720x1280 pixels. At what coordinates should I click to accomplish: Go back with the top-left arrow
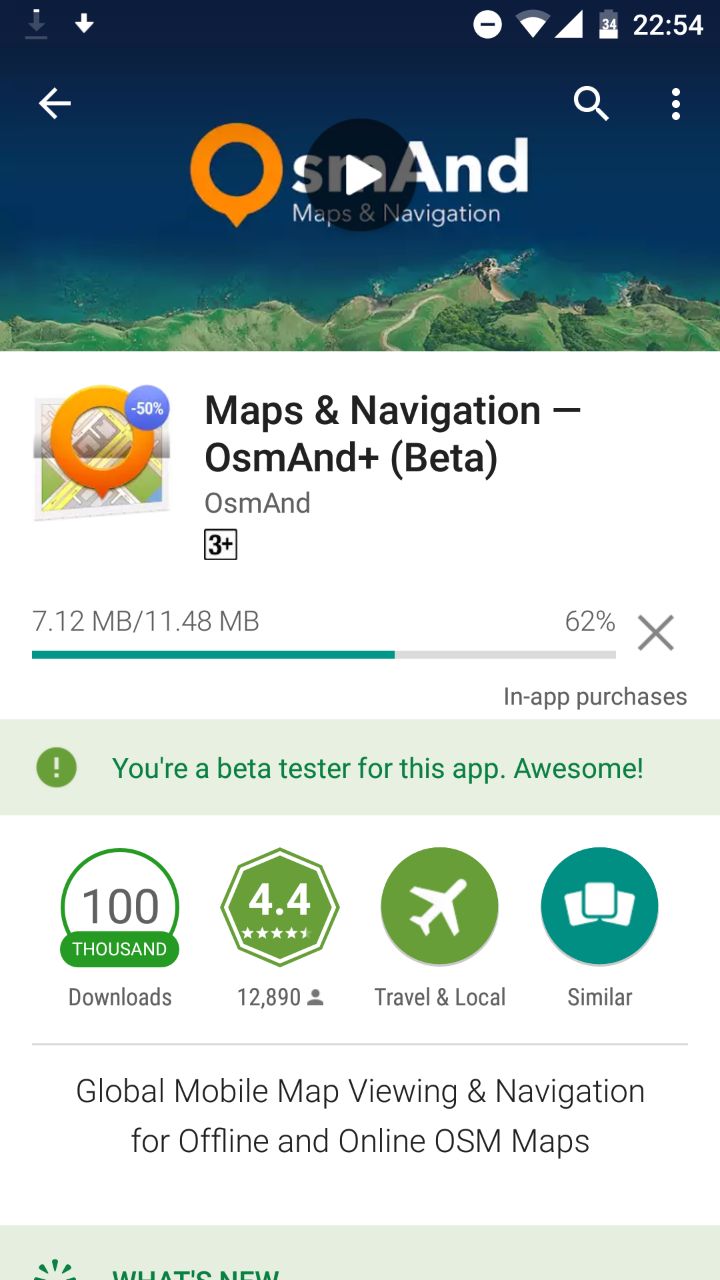55,103
